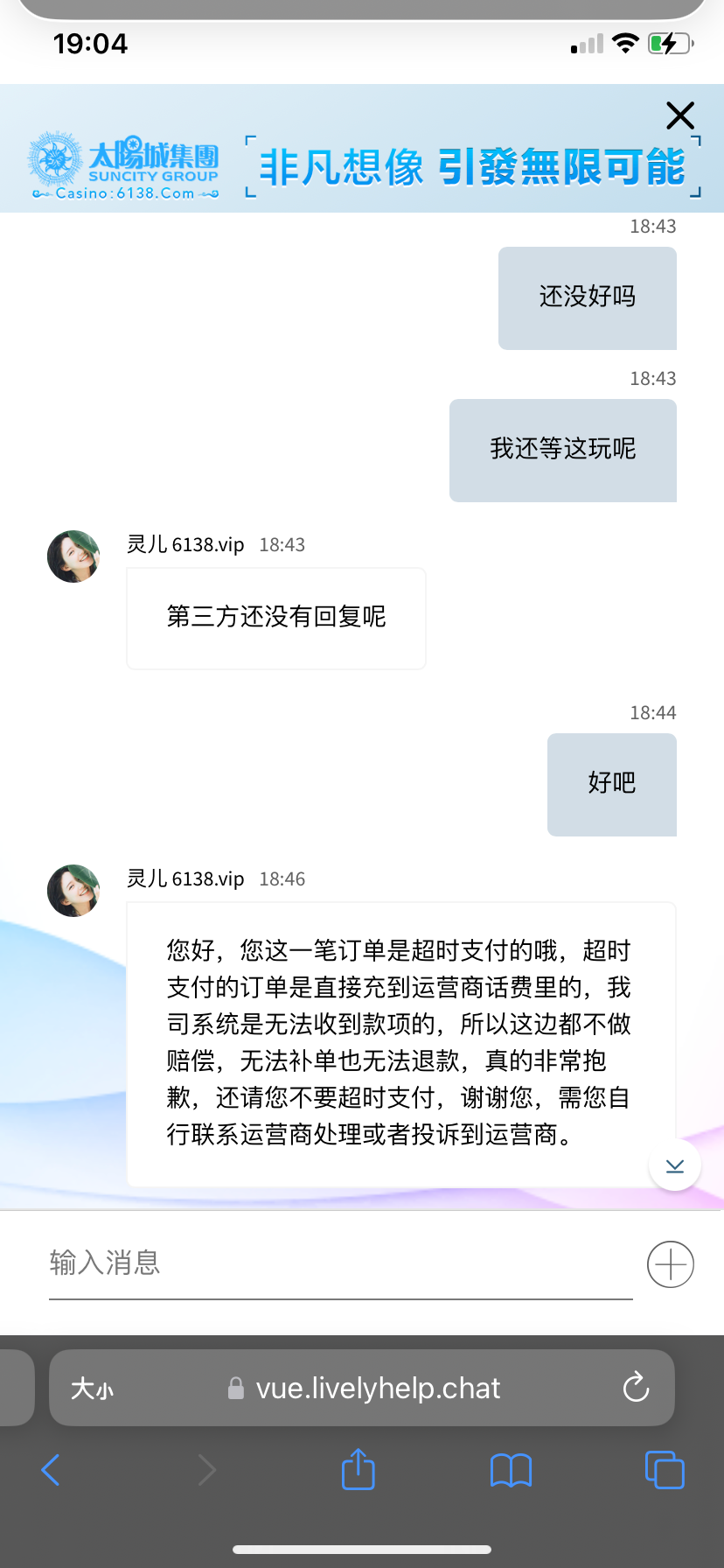This screenshot has height=1568, width=724.
Task: Tap the 输入消息 message field
Action: point(339,1263)
